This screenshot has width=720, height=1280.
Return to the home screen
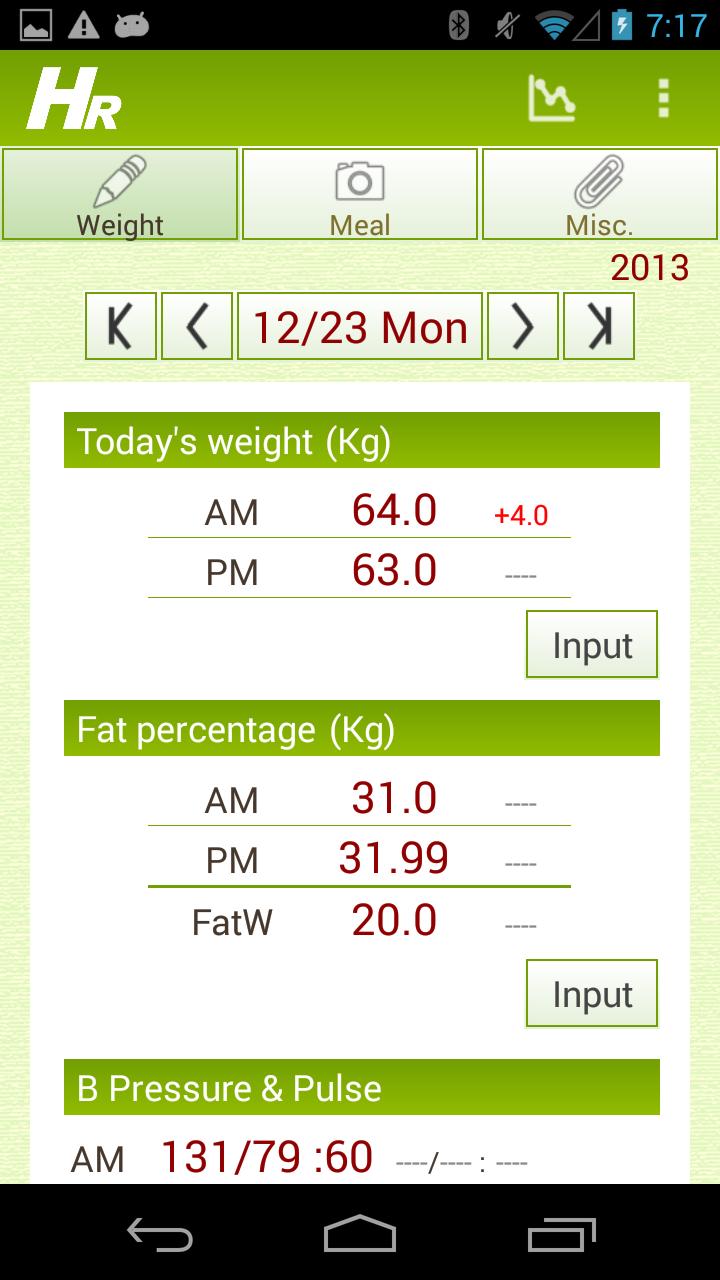[x=360, y=1233]
